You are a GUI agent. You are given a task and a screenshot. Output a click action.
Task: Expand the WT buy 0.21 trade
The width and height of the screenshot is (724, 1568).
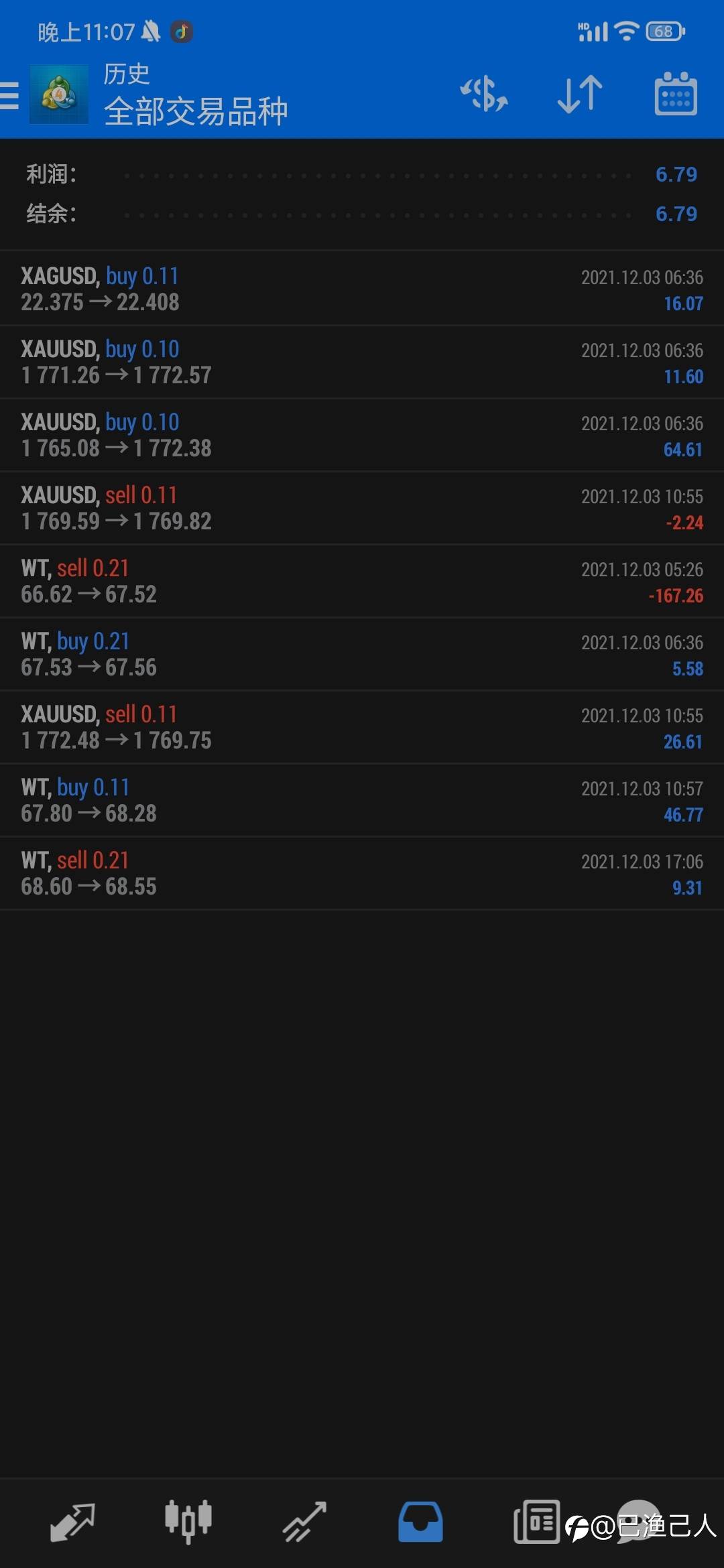(x=362, y=654)
